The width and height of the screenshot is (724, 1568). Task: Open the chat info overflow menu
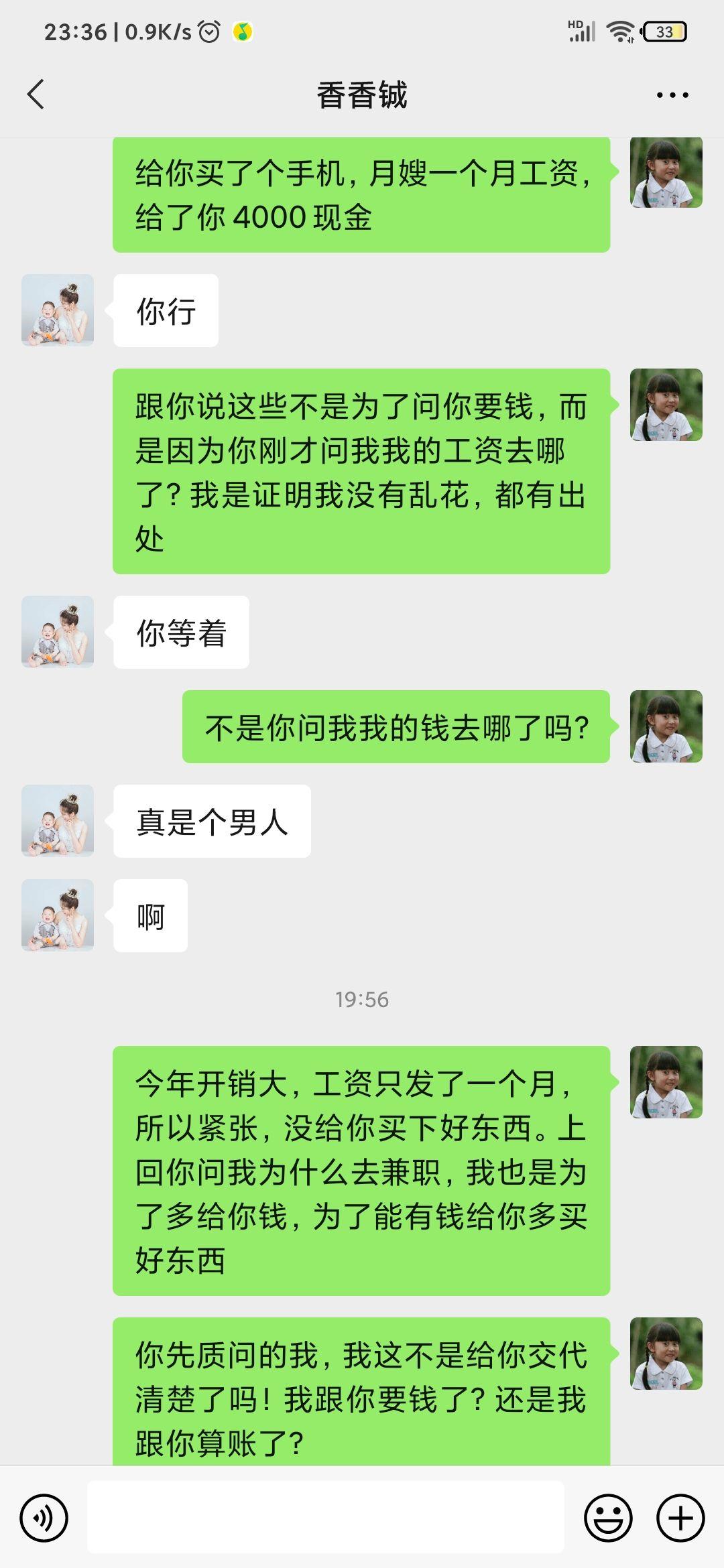pos(672,95)
